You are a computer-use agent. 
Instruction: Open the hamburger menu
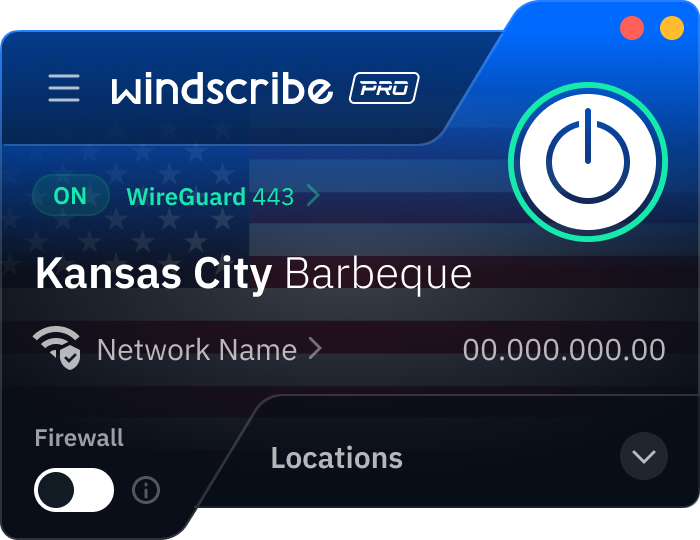pyautogui.click(x=64, y=88)
